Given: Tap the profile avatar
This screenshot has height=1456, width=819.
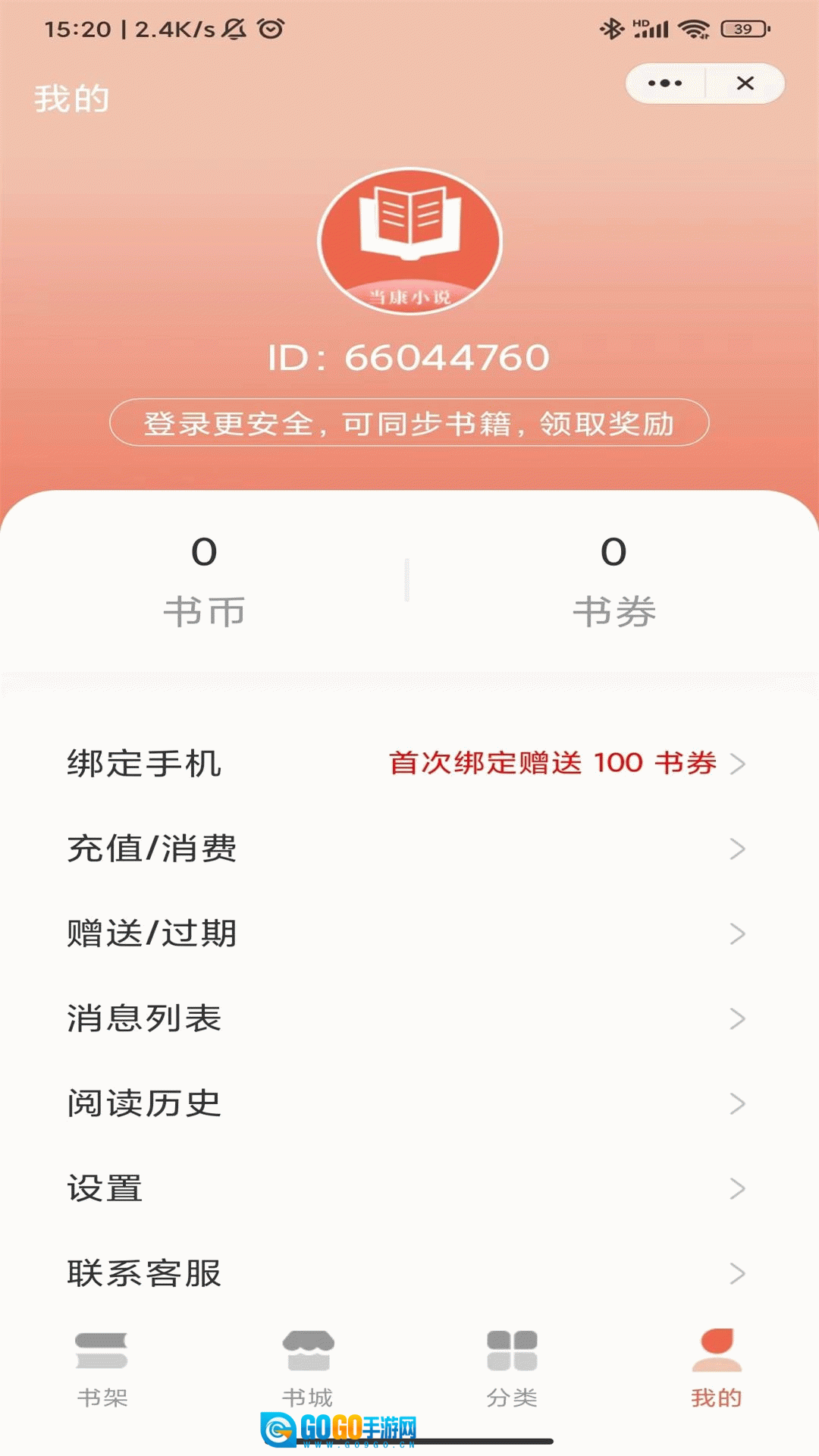Looking at the screenshot, I should tap(409, 241).
